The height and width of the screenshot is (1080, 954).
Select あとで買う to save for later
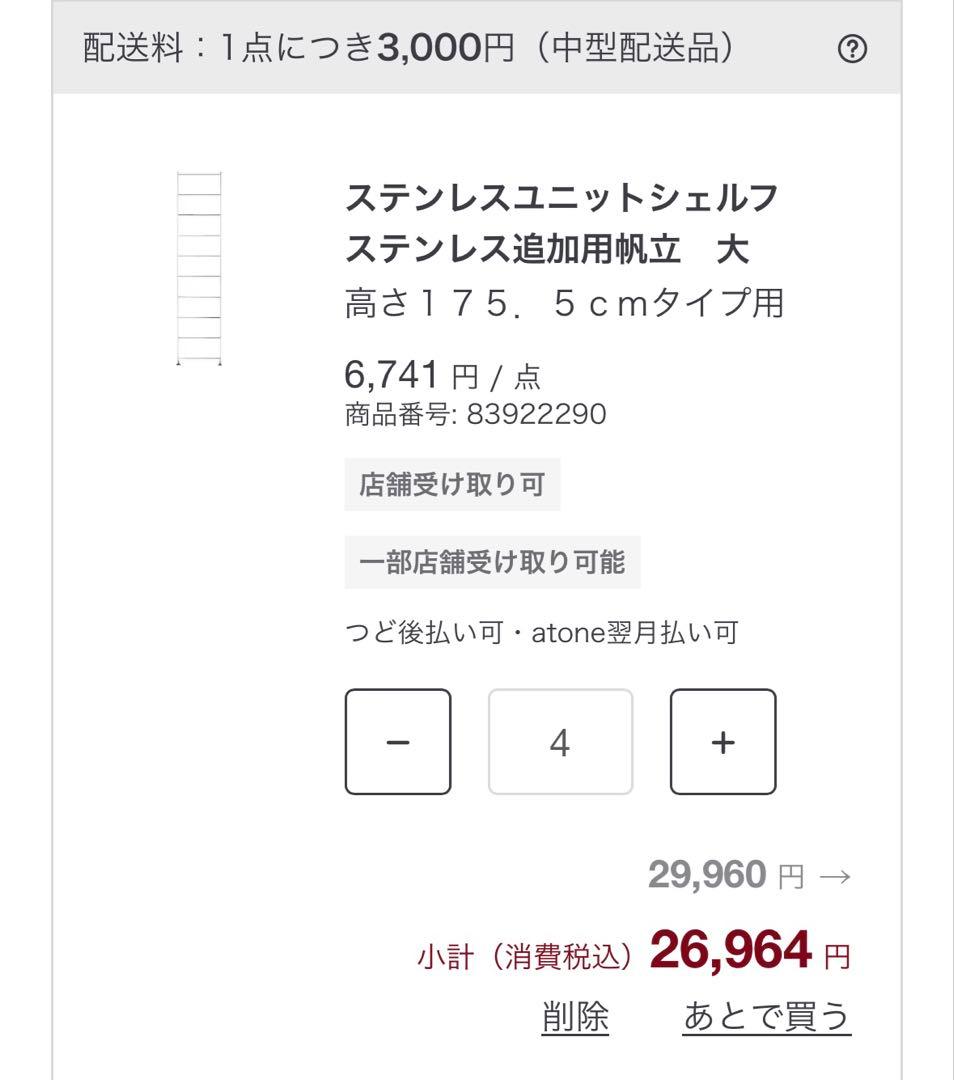[766, 1019]
